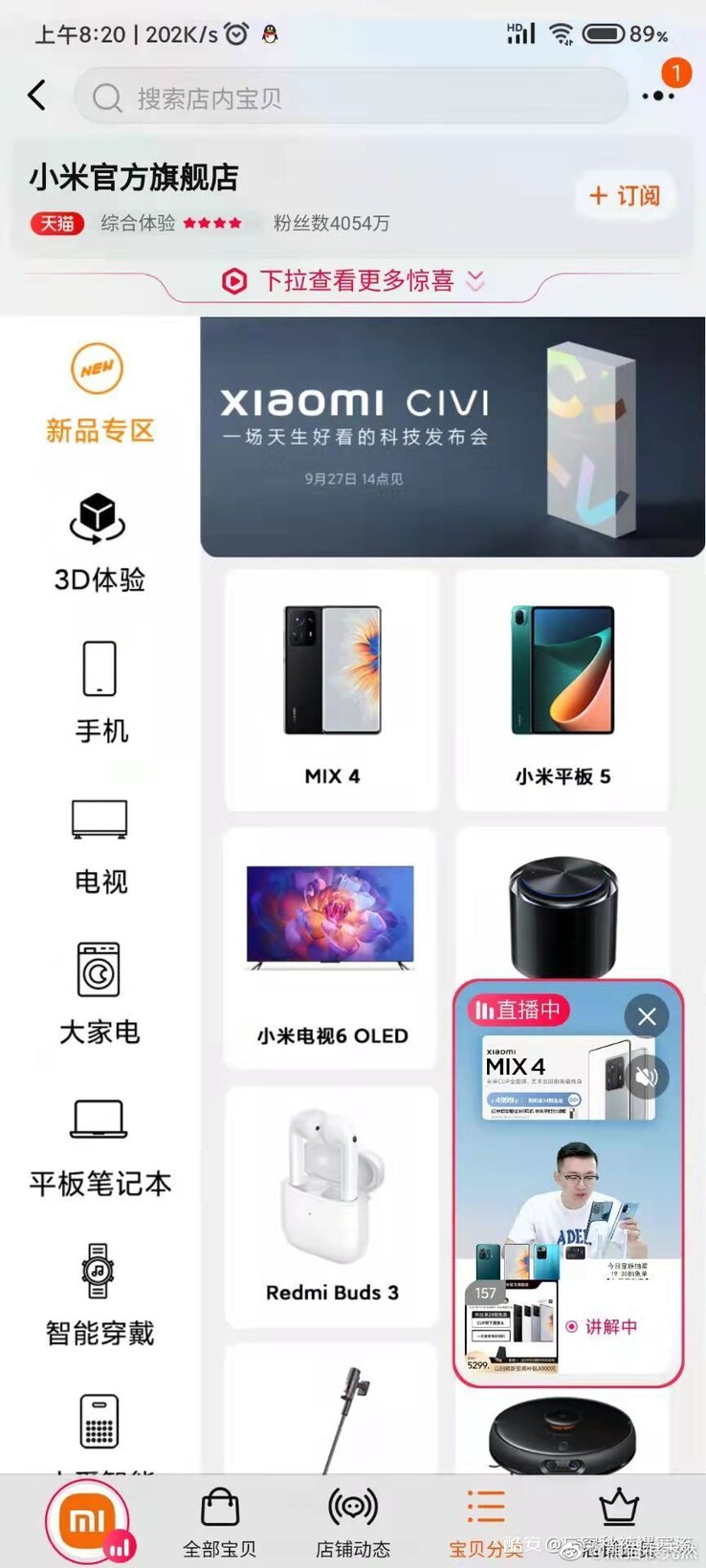Viewport: 706px width, 1568px height.
Task: Unmute the live stream sound
Action: click(x=647, y=1078)
